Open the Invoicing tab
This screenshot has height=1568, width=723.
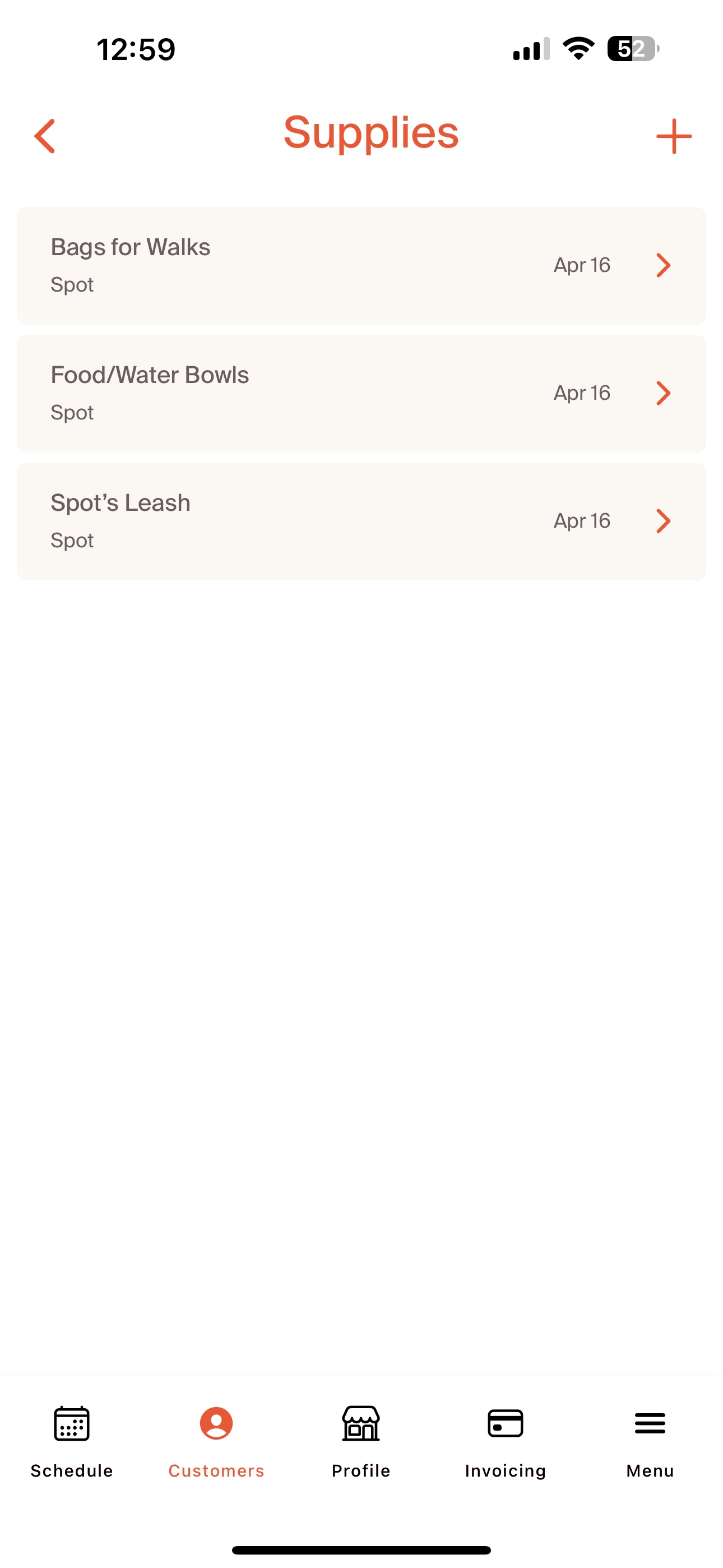pos(505,1441)
